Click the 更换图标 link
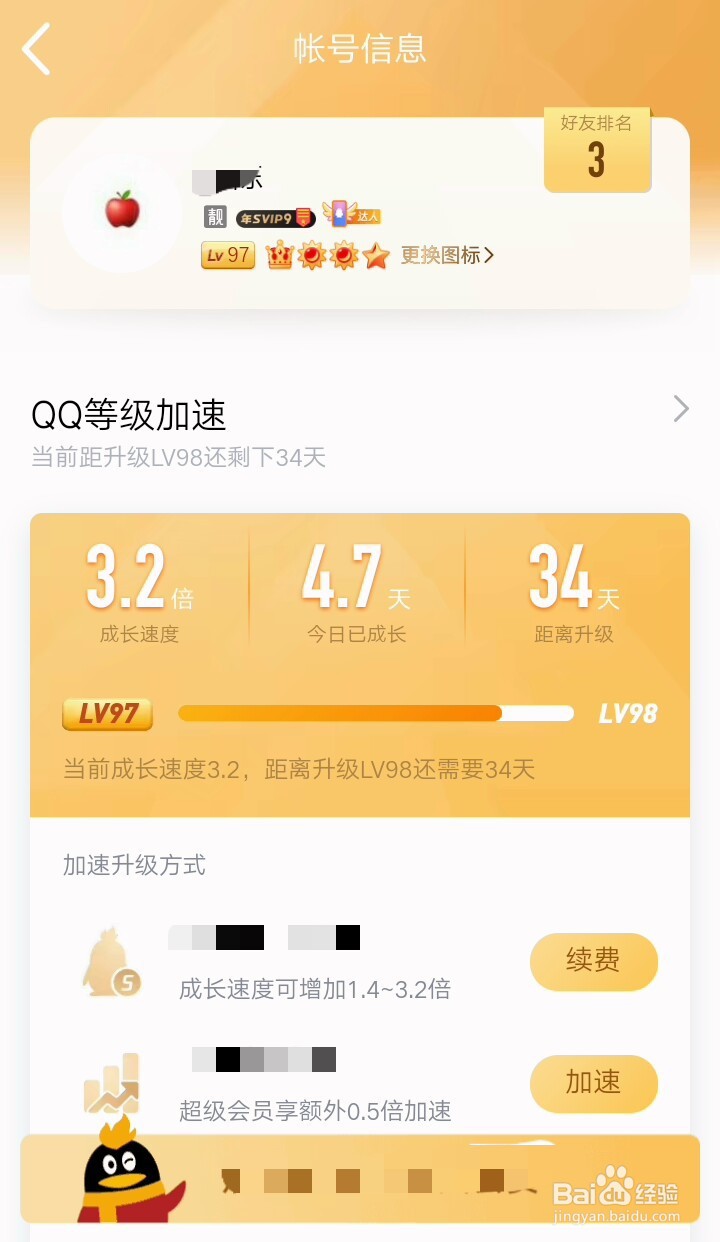This screenshot has height=1242, width=720. pyautogui.click(x=436, y=255)
